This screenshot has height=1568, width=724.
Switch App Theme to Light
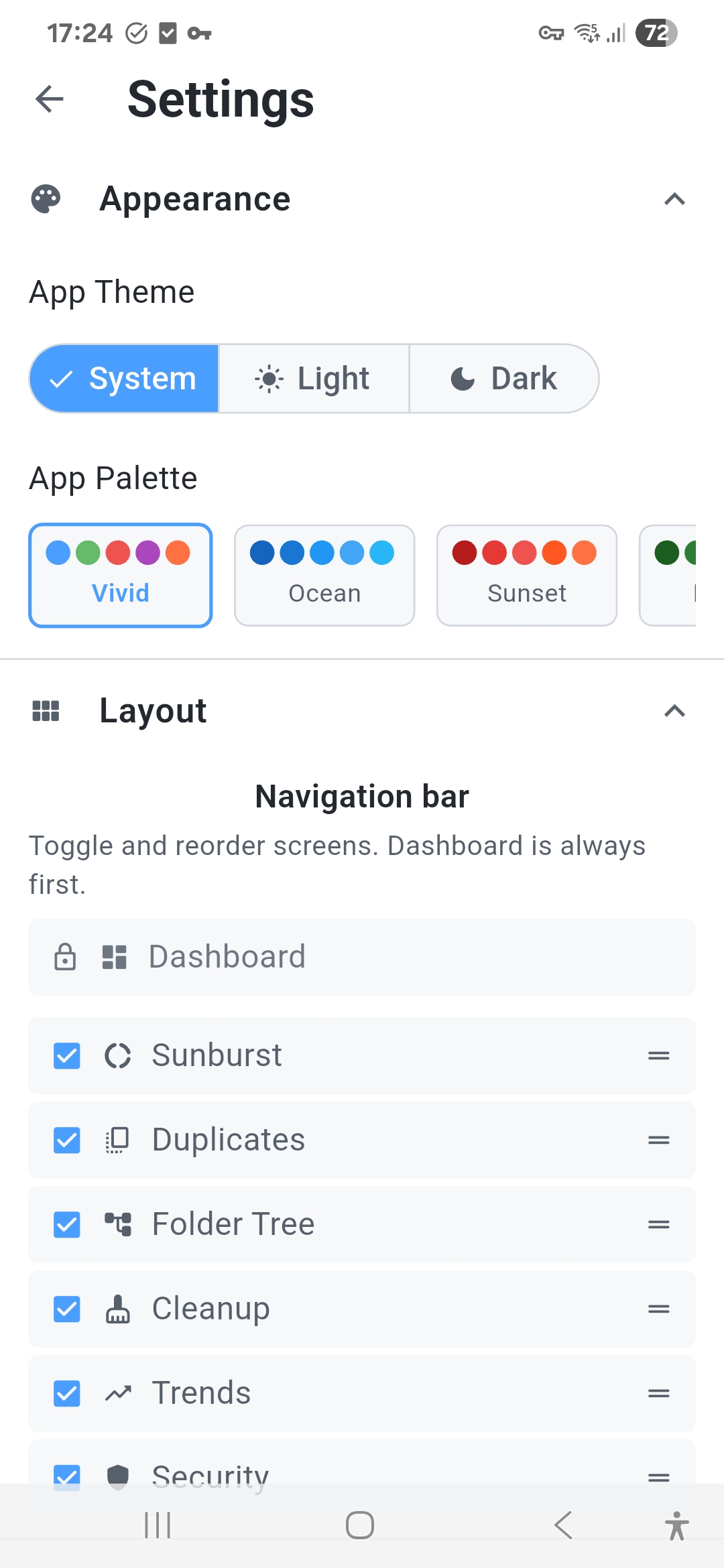point(312,378)
